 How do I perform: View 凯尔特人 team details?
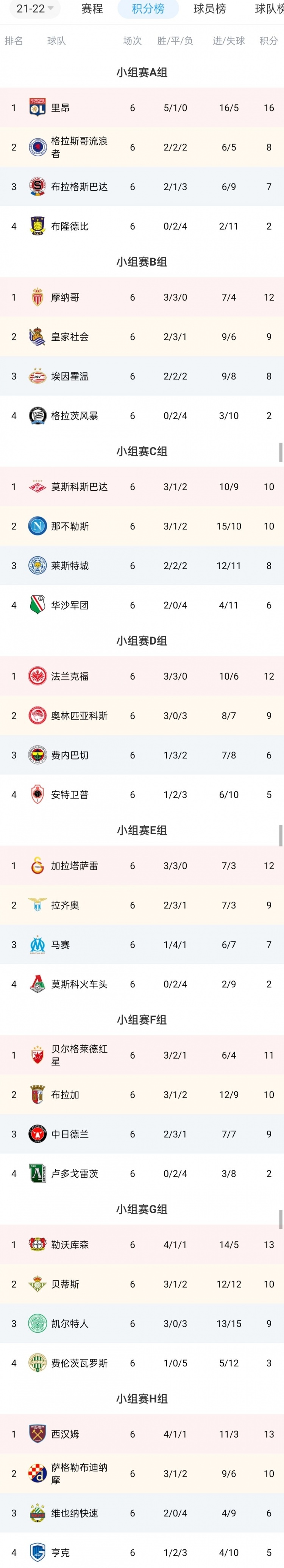(x=142, y=1323)
